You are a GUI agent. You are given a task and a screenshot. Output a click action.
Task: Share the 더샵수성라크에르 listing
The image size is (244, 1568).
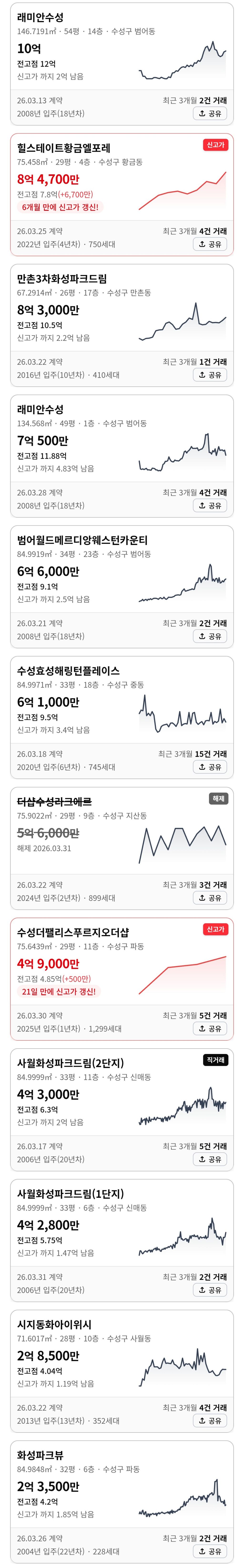point(210,898)
